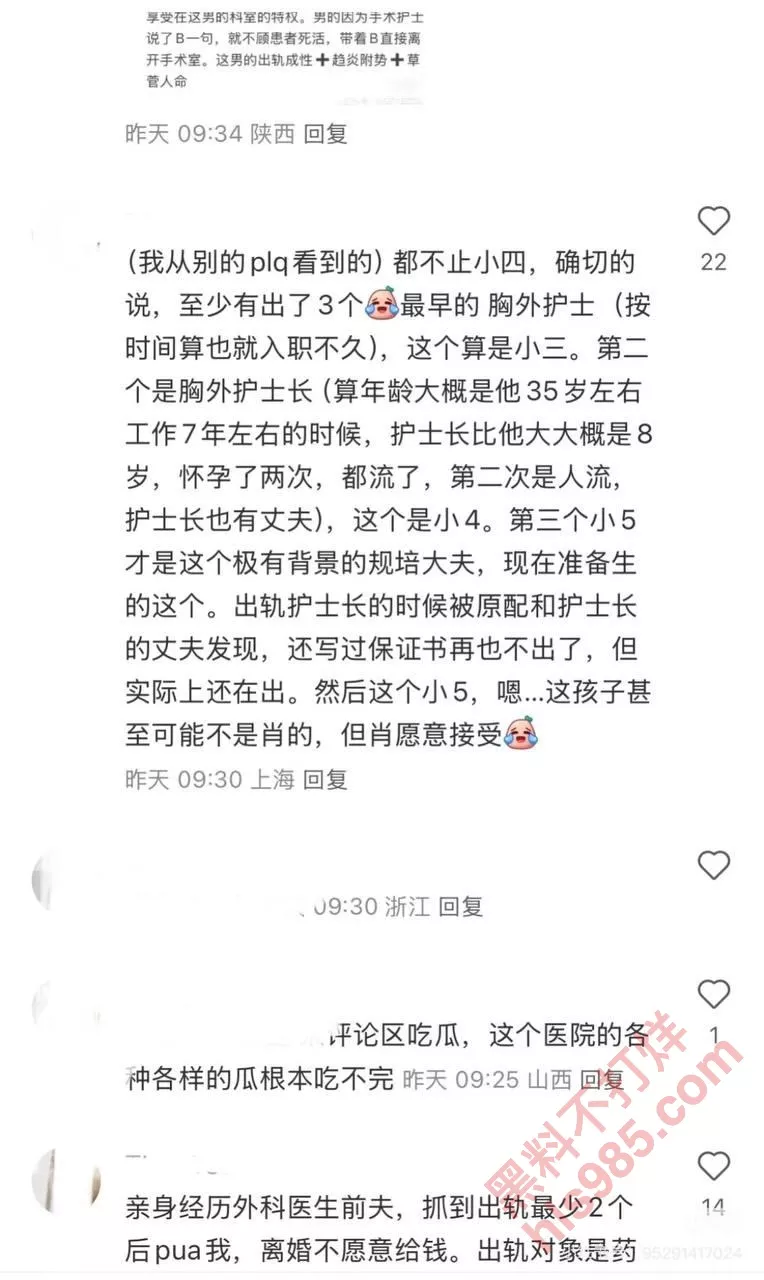
Task: Like the comment with 22 likes
Action: 713,221
